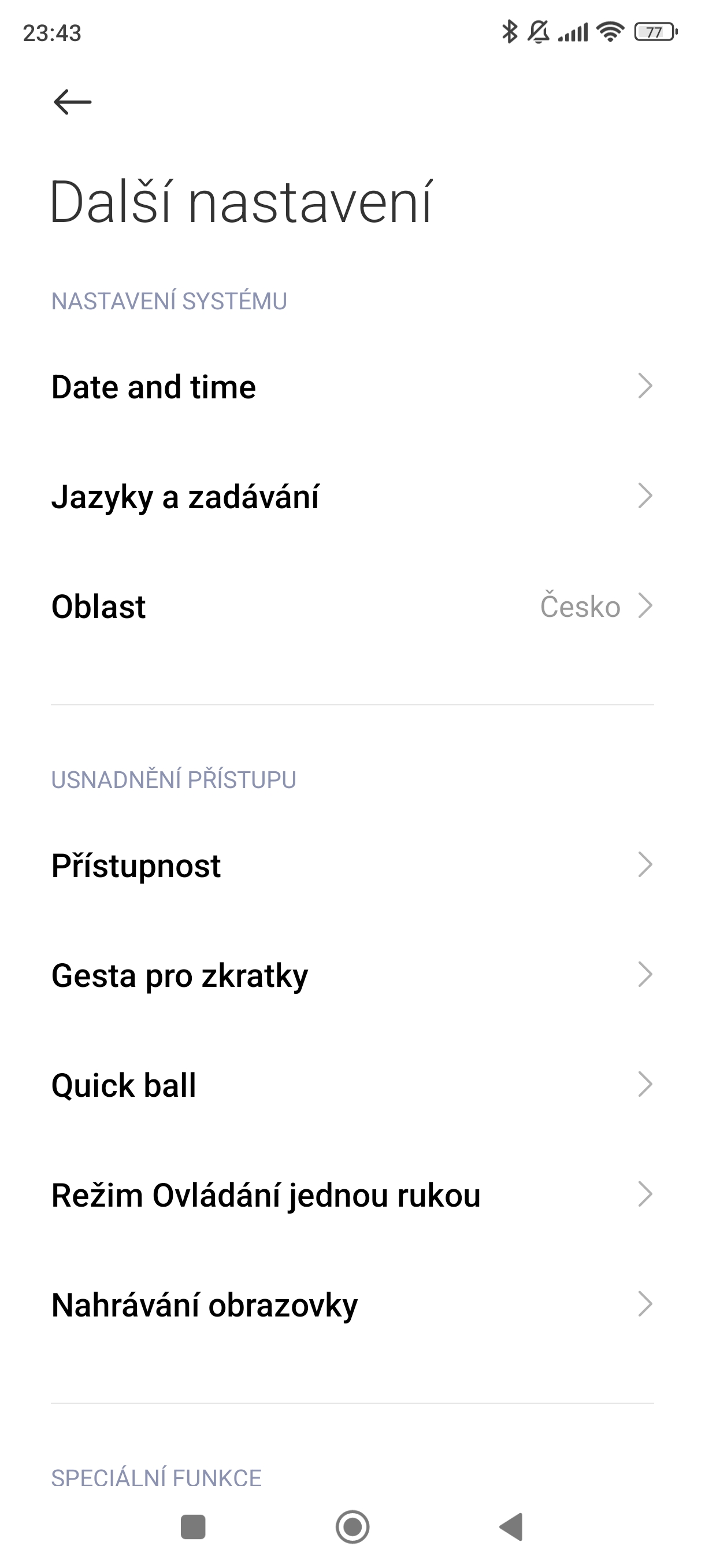Image resolution: width=705 pixels, height=1568 pixels.
Task: Open Režim Ovládání jednou rukou
Action: 352,1195
